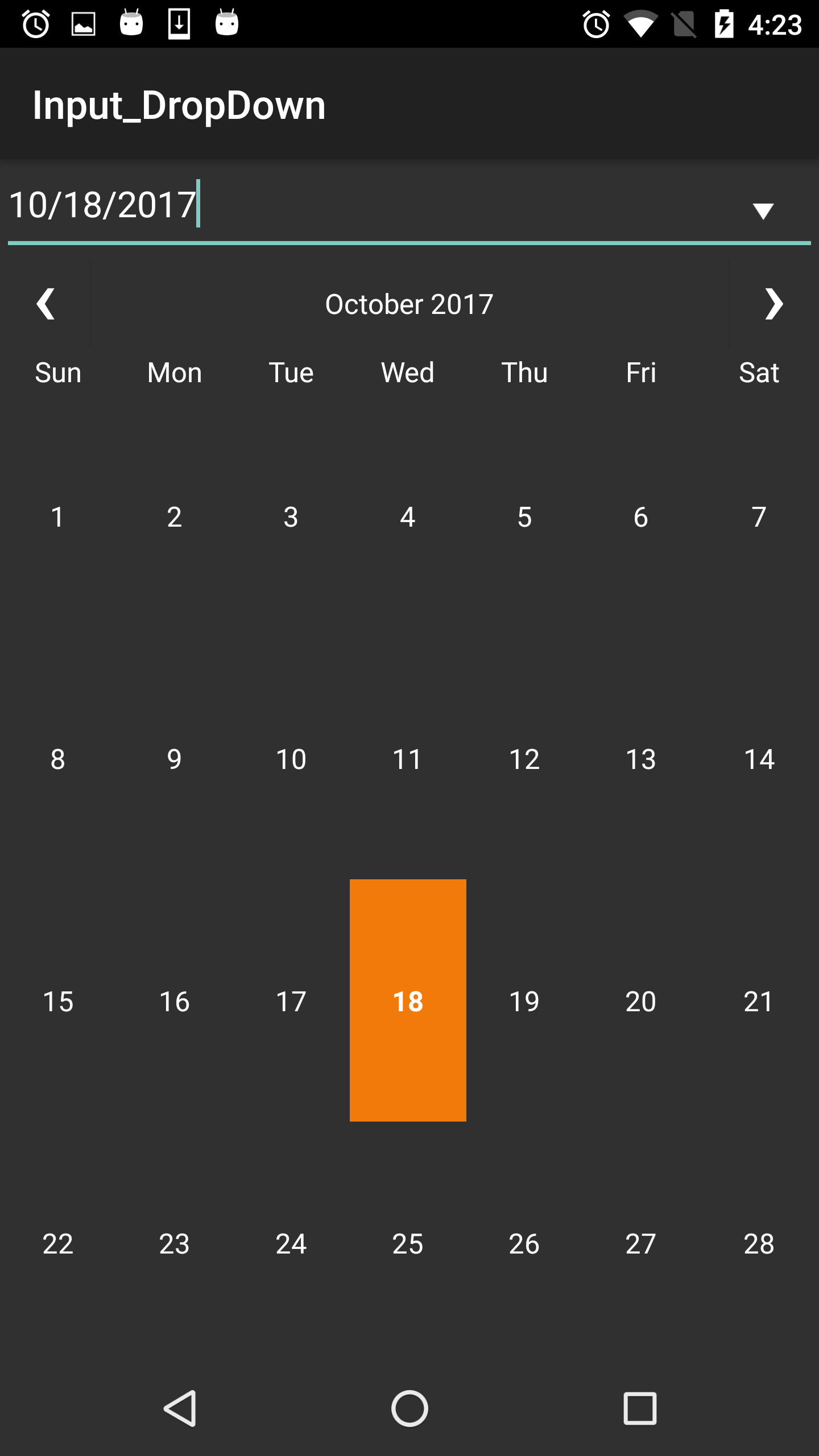
Task: Pick October 23
Action: coord(174,1244)
